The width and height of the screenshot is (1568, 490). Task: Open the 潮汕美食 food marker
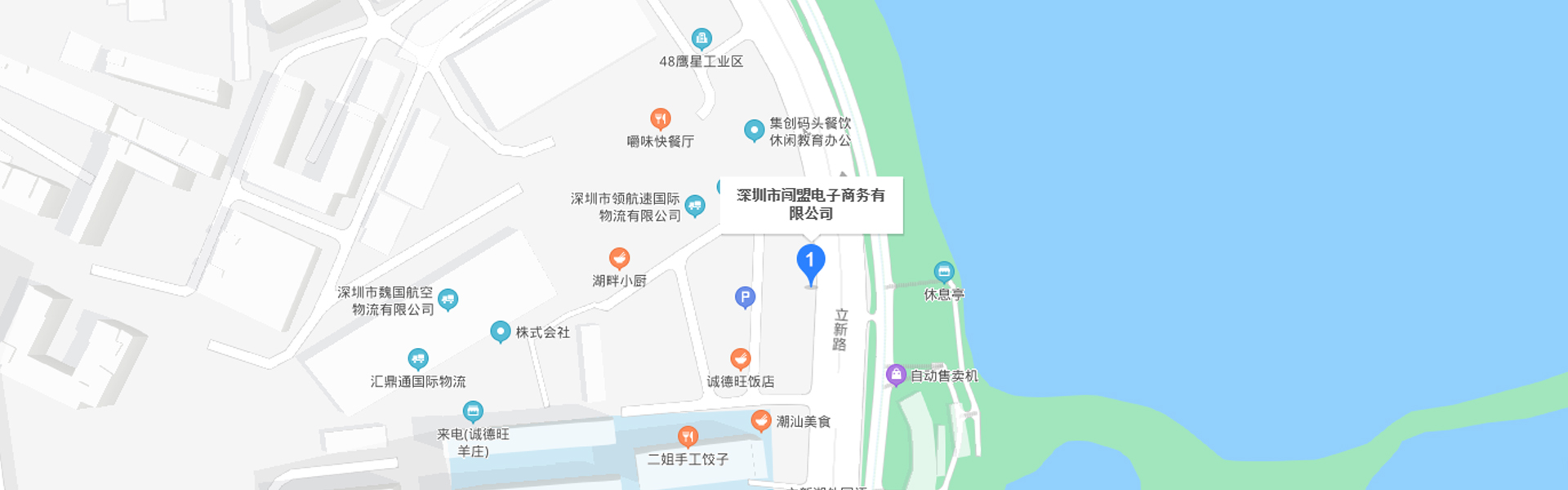pyautogui.click(x=761, y=421)
